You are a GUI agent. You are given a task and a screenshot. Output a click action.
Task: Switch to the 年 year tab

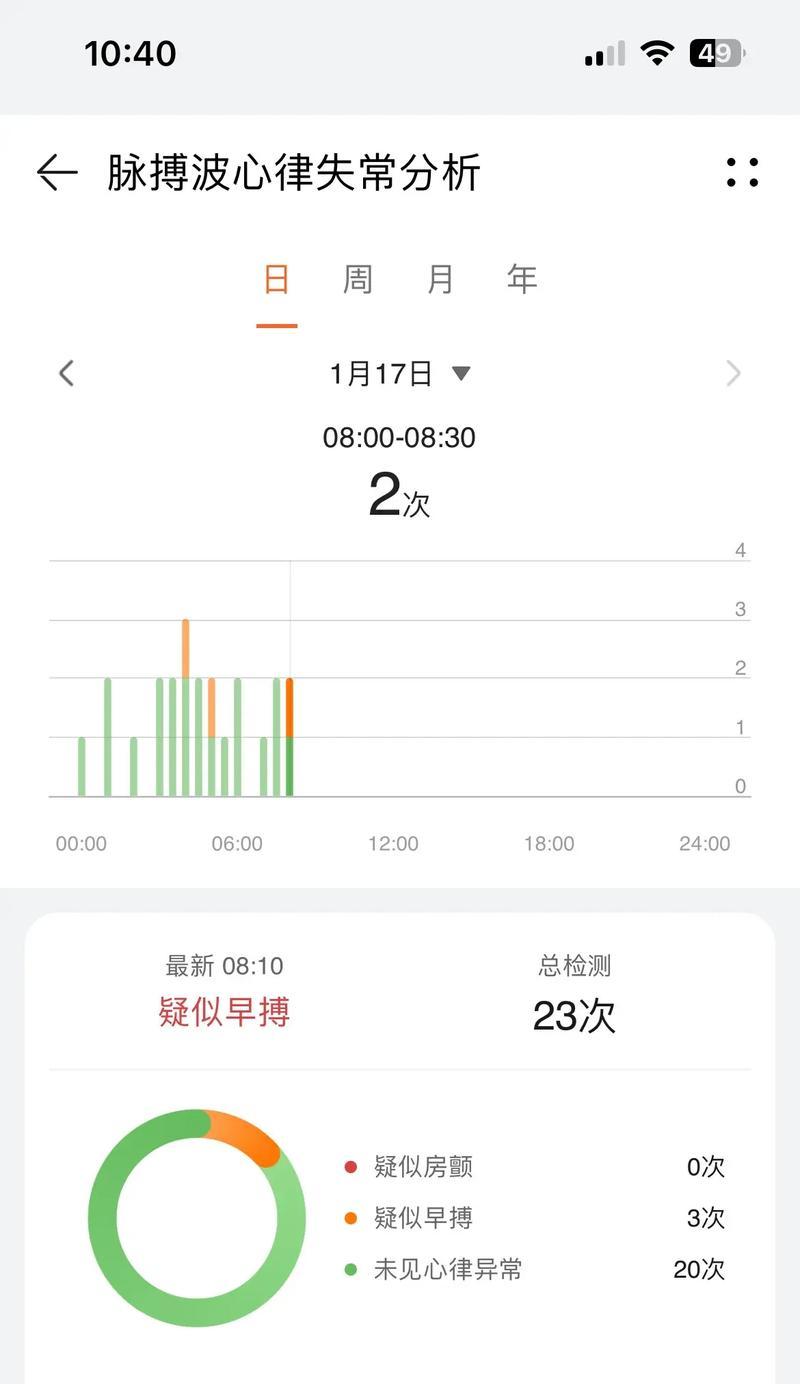522,279
